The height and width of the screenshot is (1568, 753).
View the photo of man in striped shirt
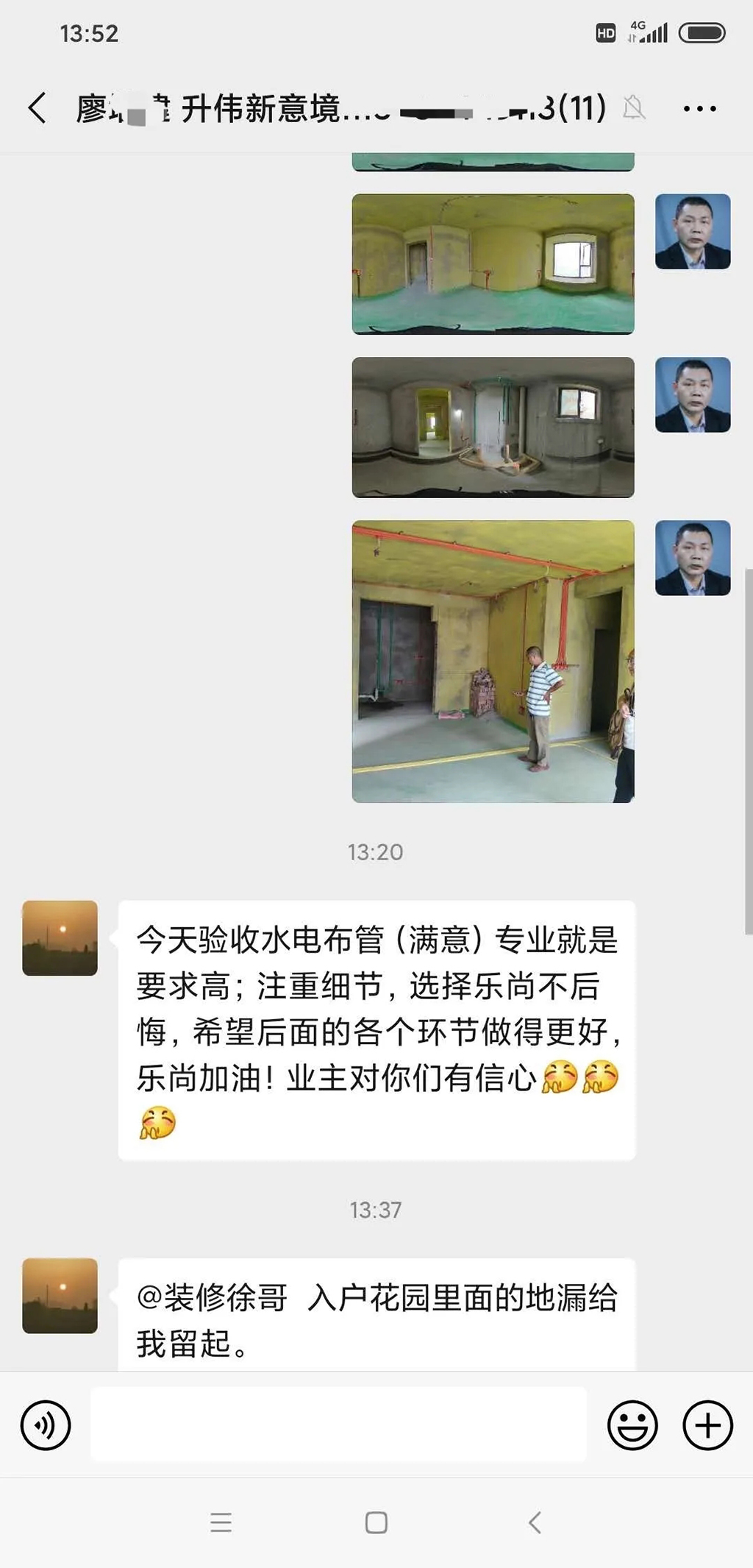[493, 661]
